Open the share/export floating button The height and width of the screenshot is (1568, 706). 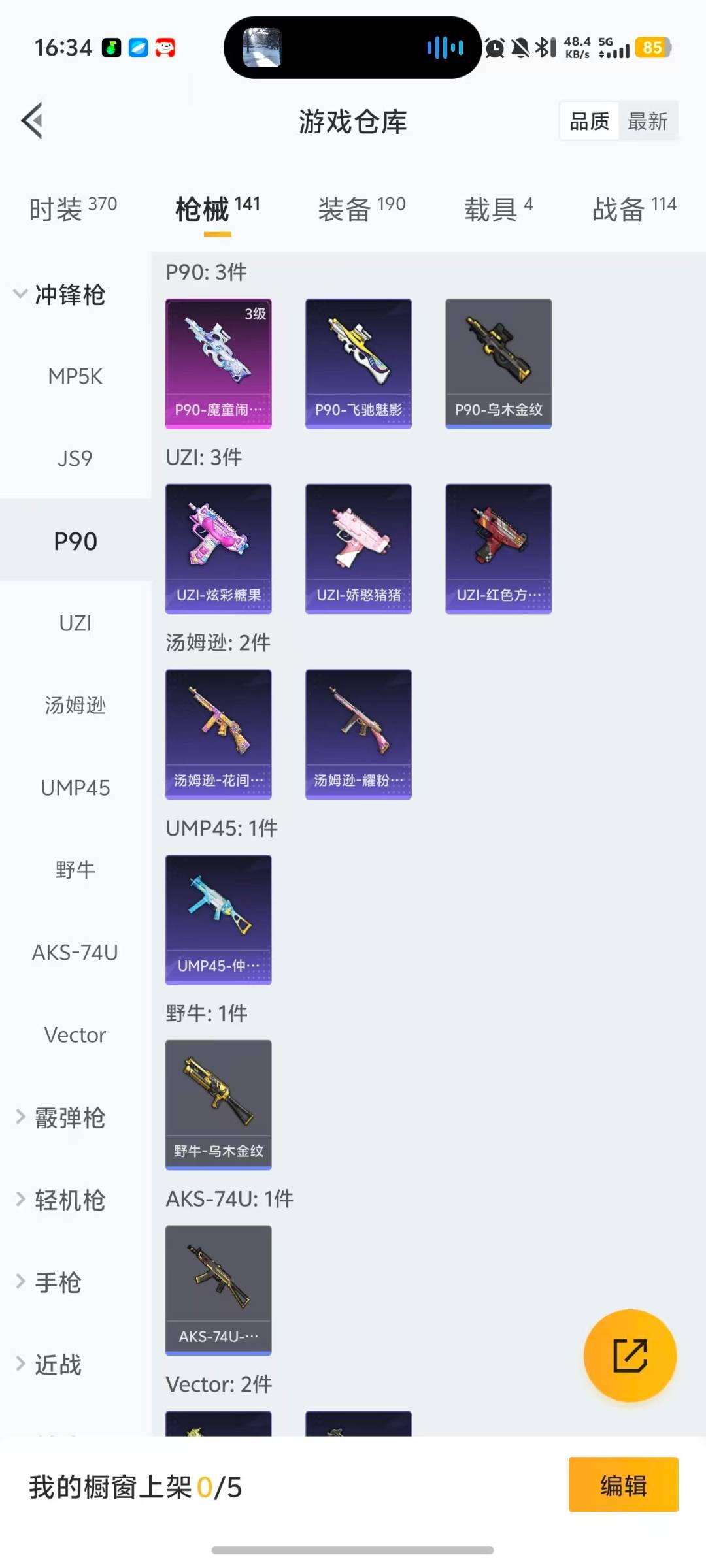coord(630,1356)
